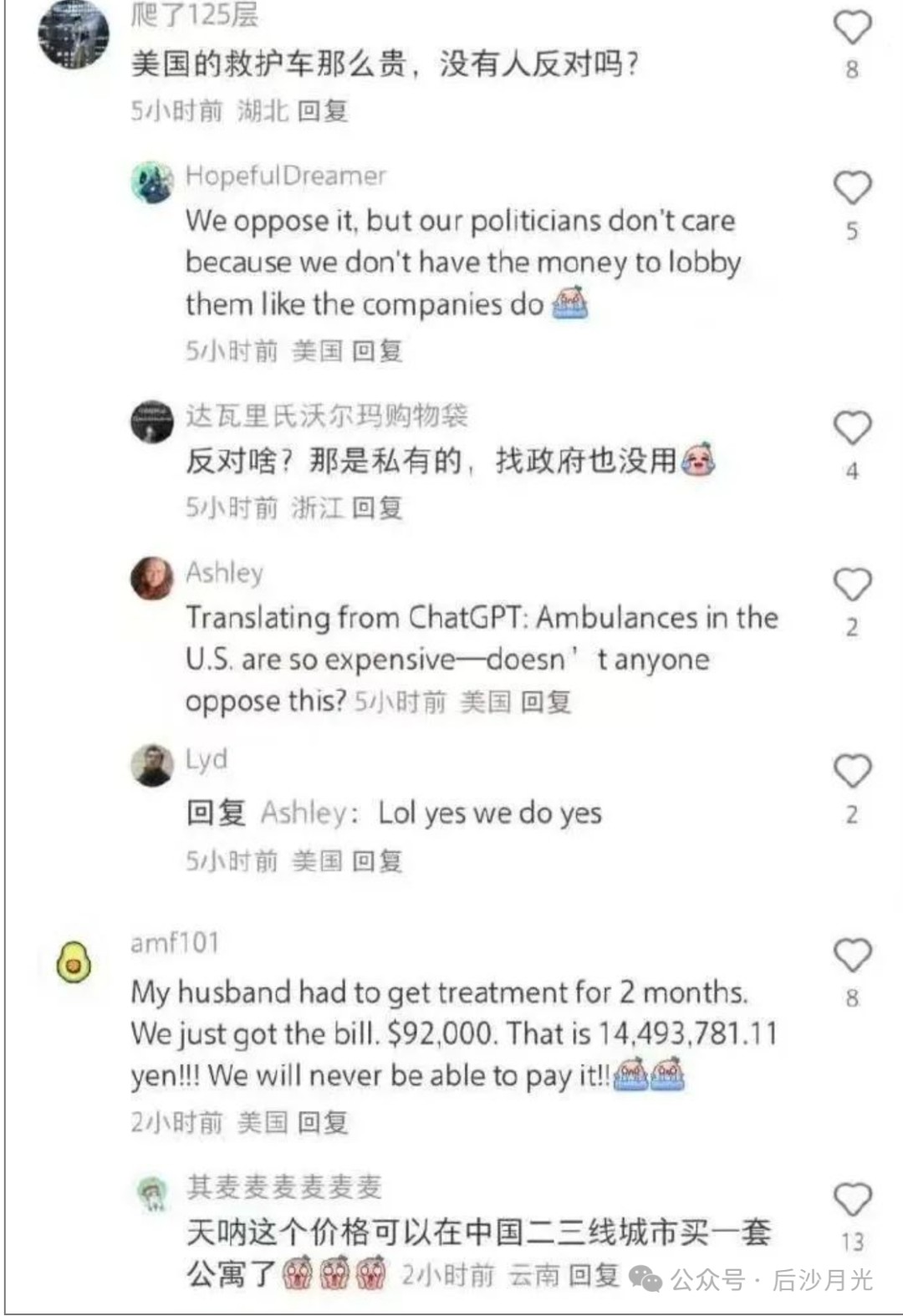This screenshot has width=903, height=1316.
Task: Reply to 达瓦里氏沃尔玛购物袋's comment
Action: point(377,508)
